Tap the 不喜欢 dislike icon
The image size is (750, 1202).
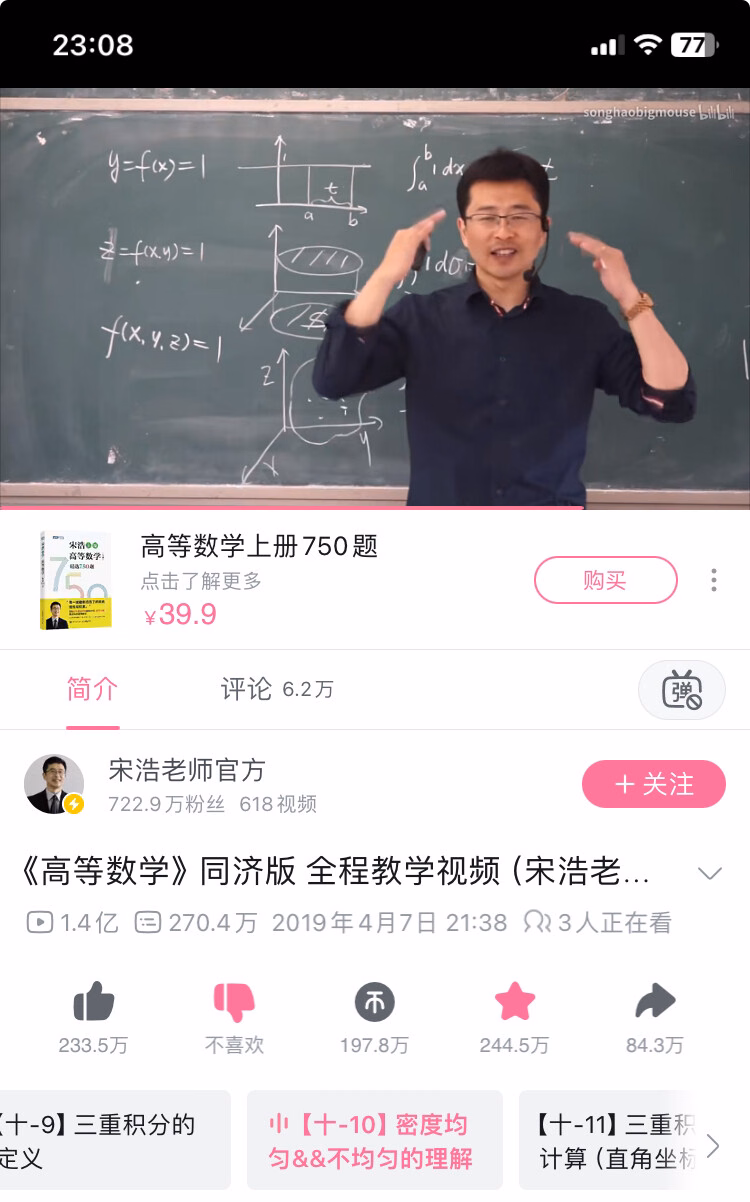click(x=234, y=1002)
